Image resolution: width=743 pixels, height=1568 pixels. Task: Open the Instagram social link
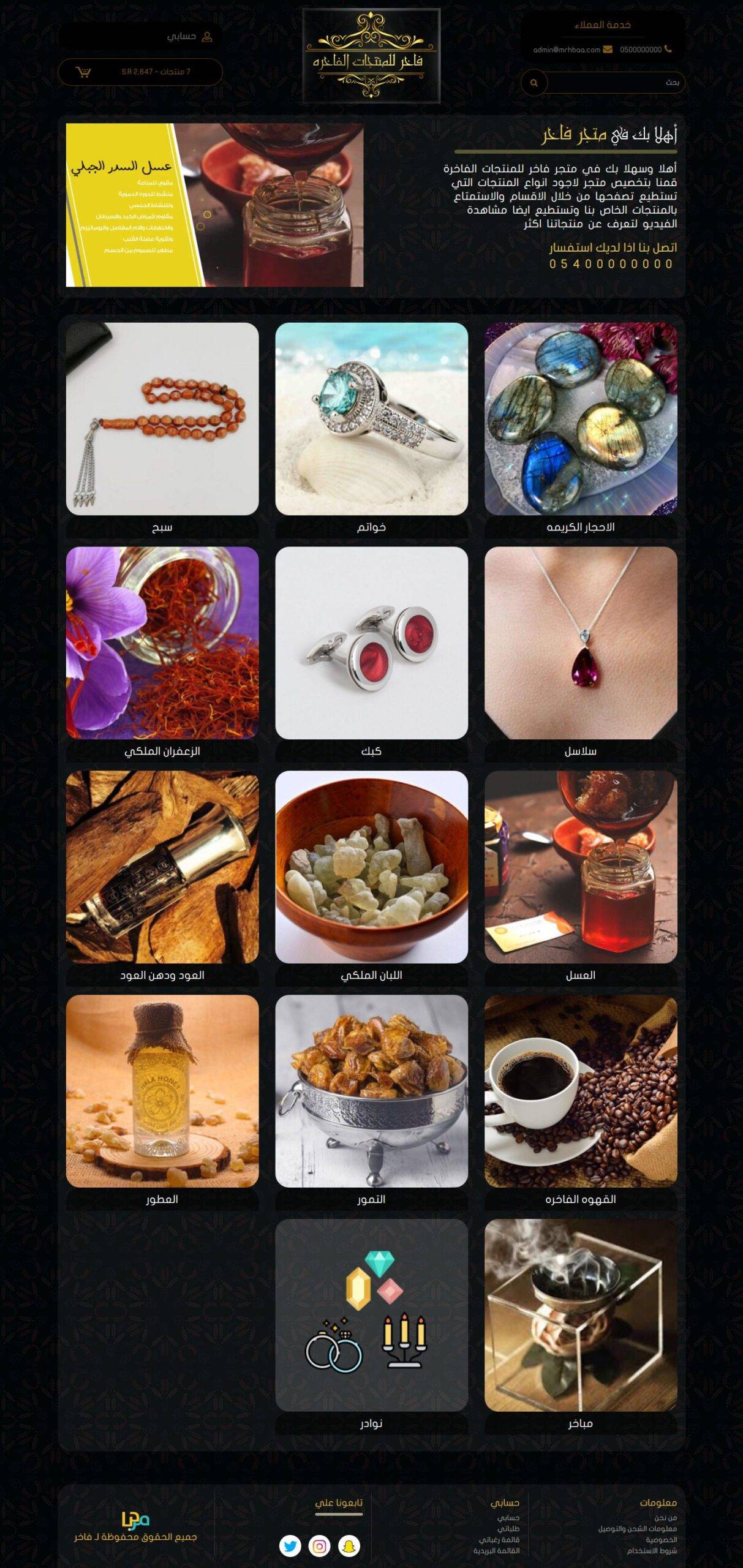319,1547
